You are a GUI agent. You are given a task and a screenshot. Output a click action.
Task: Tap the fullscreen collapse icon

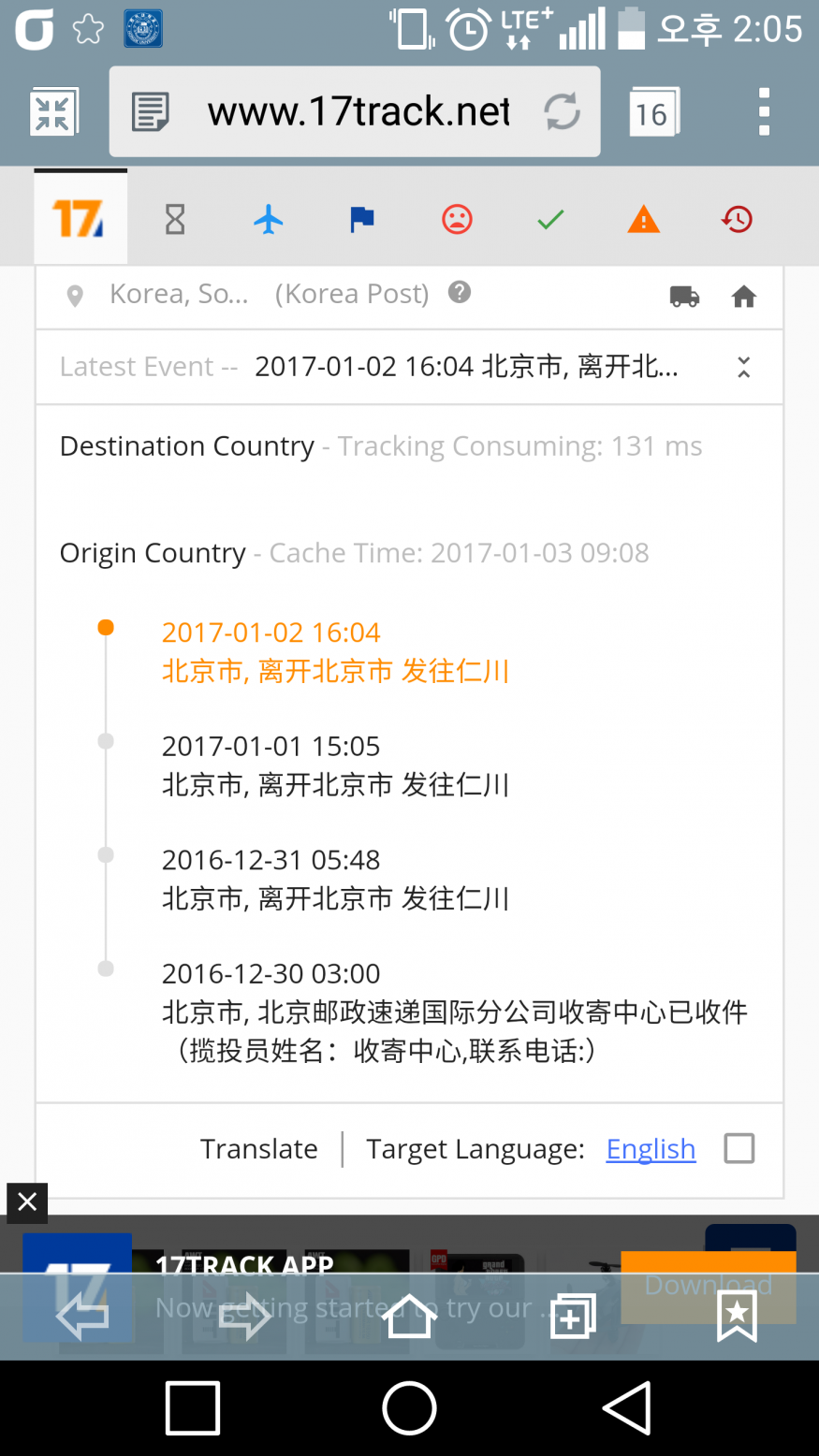coord(53,112)
